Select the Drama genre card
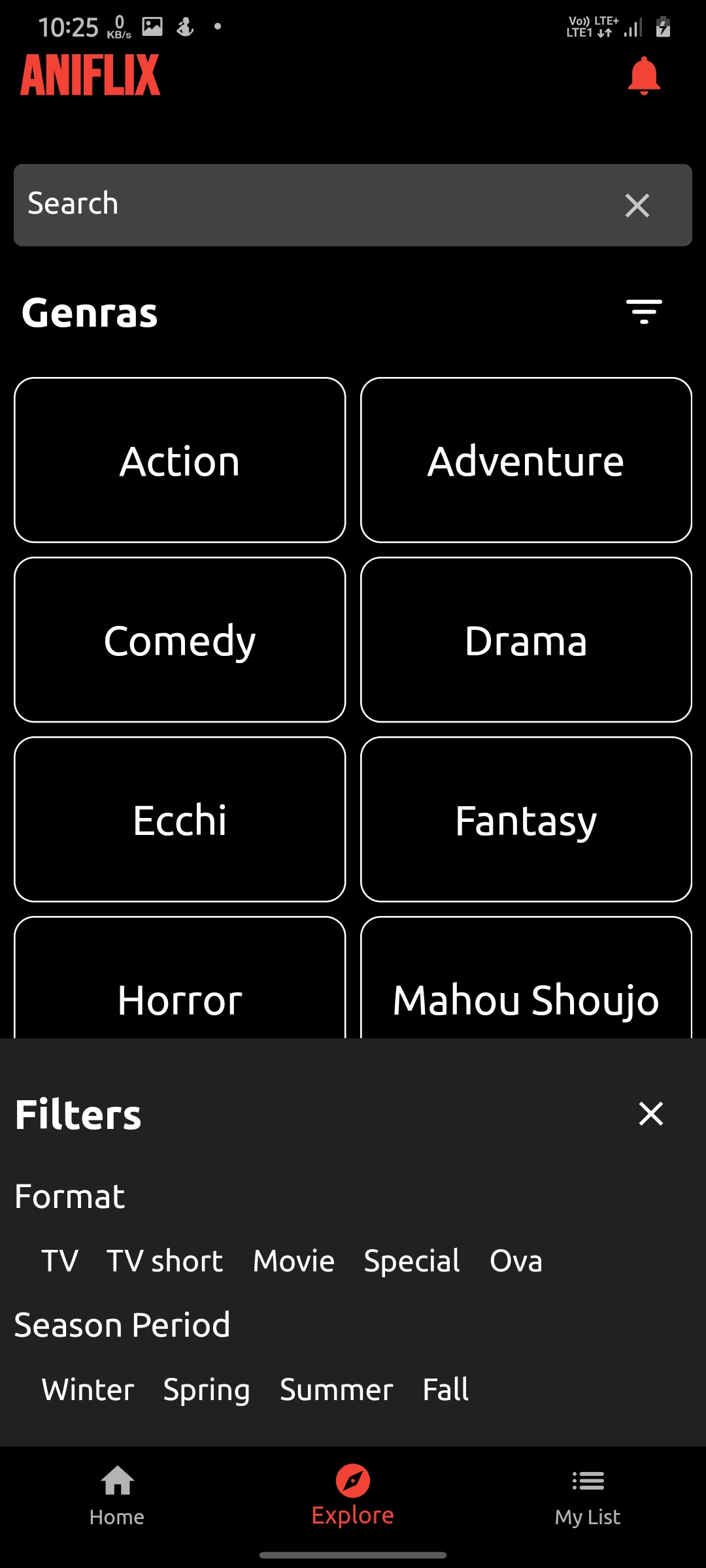 [x=526, y=640]
